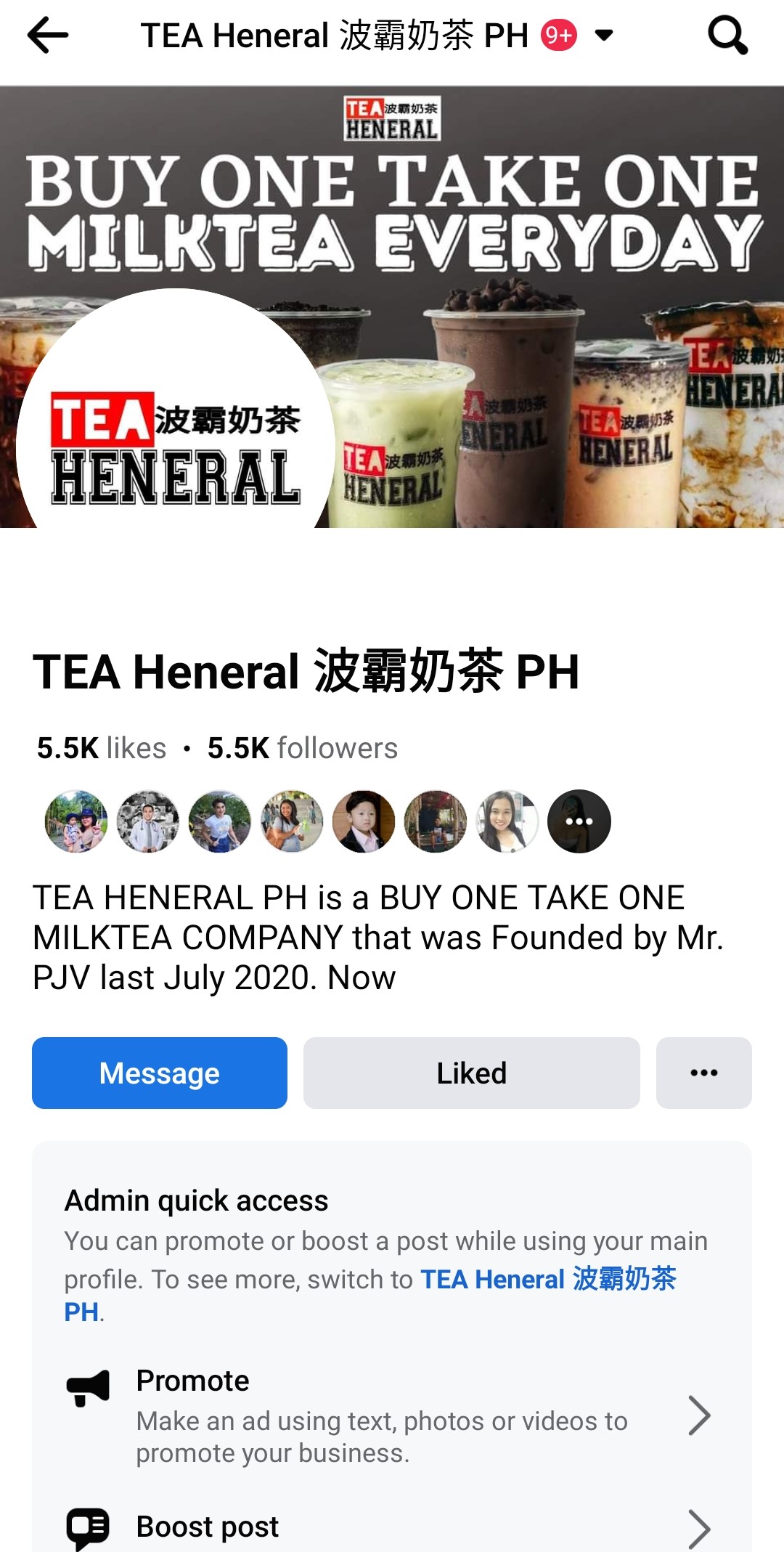Expand the page title dropdown arrow
Screen dimensions: 784x1552
point(604,35)
